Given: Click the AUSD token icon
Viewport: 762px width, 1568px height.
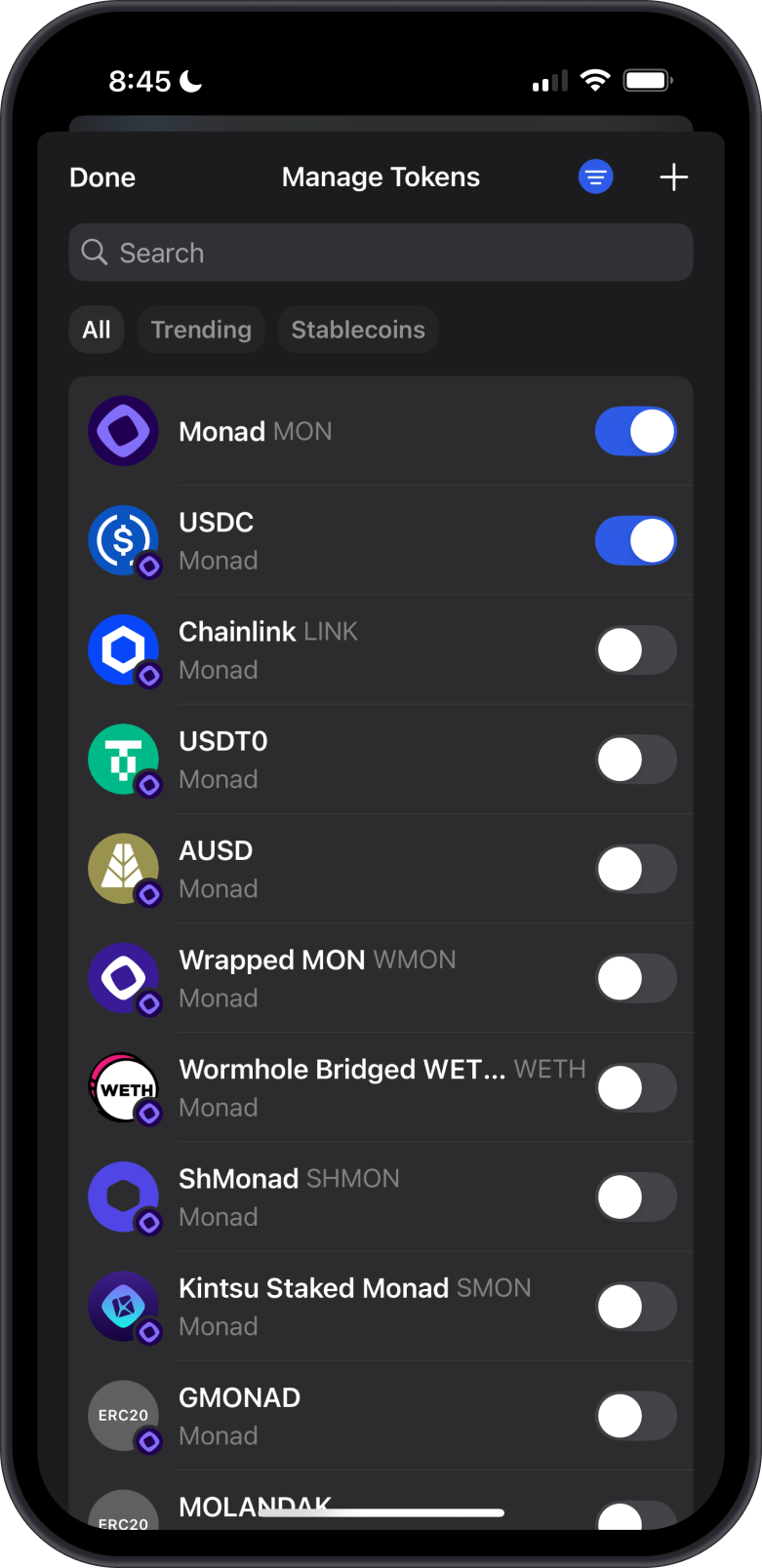Looking at the screenshot, I should pyautogui.click(x=123, y=868).
